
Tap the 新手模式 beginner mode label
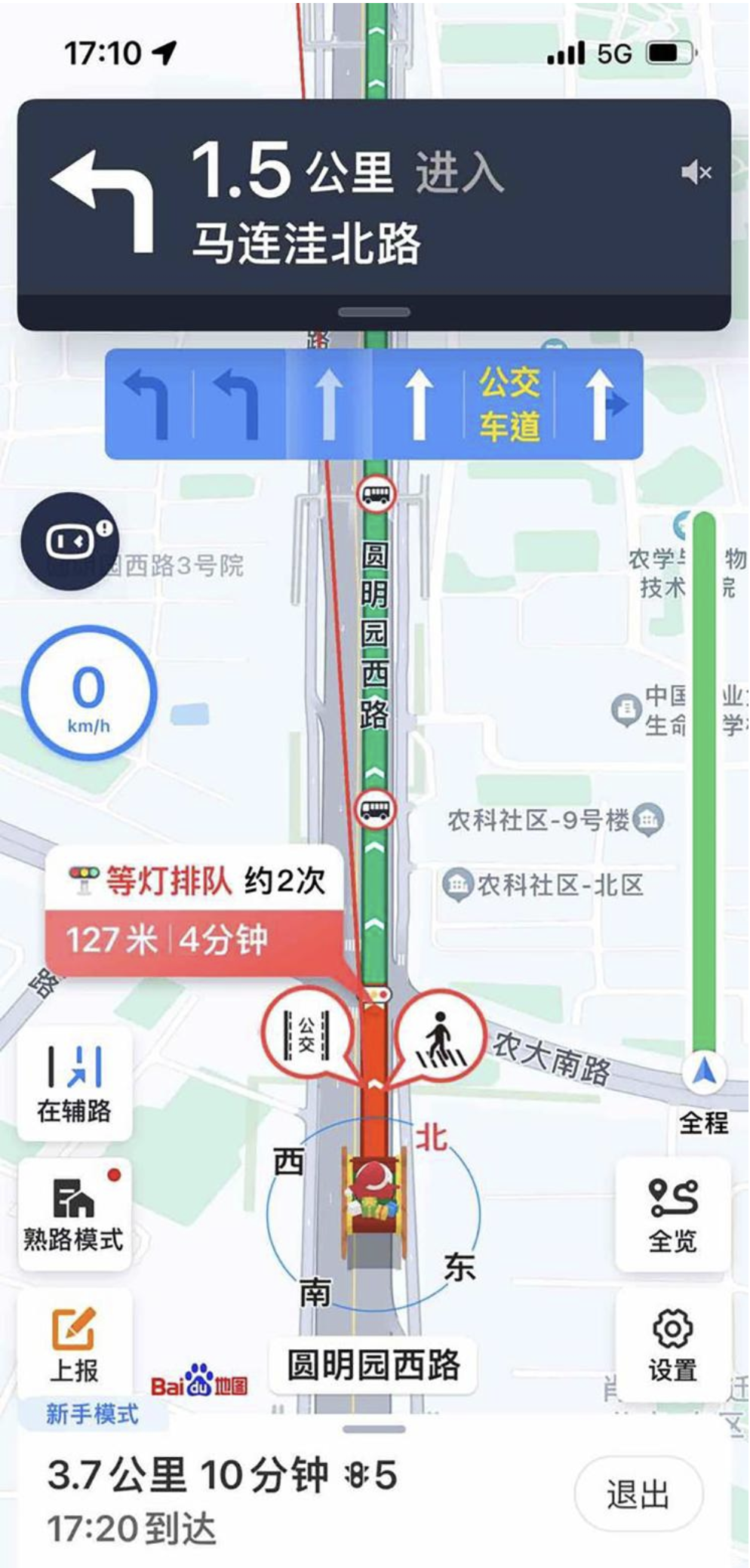click(x=92, y=1413)
